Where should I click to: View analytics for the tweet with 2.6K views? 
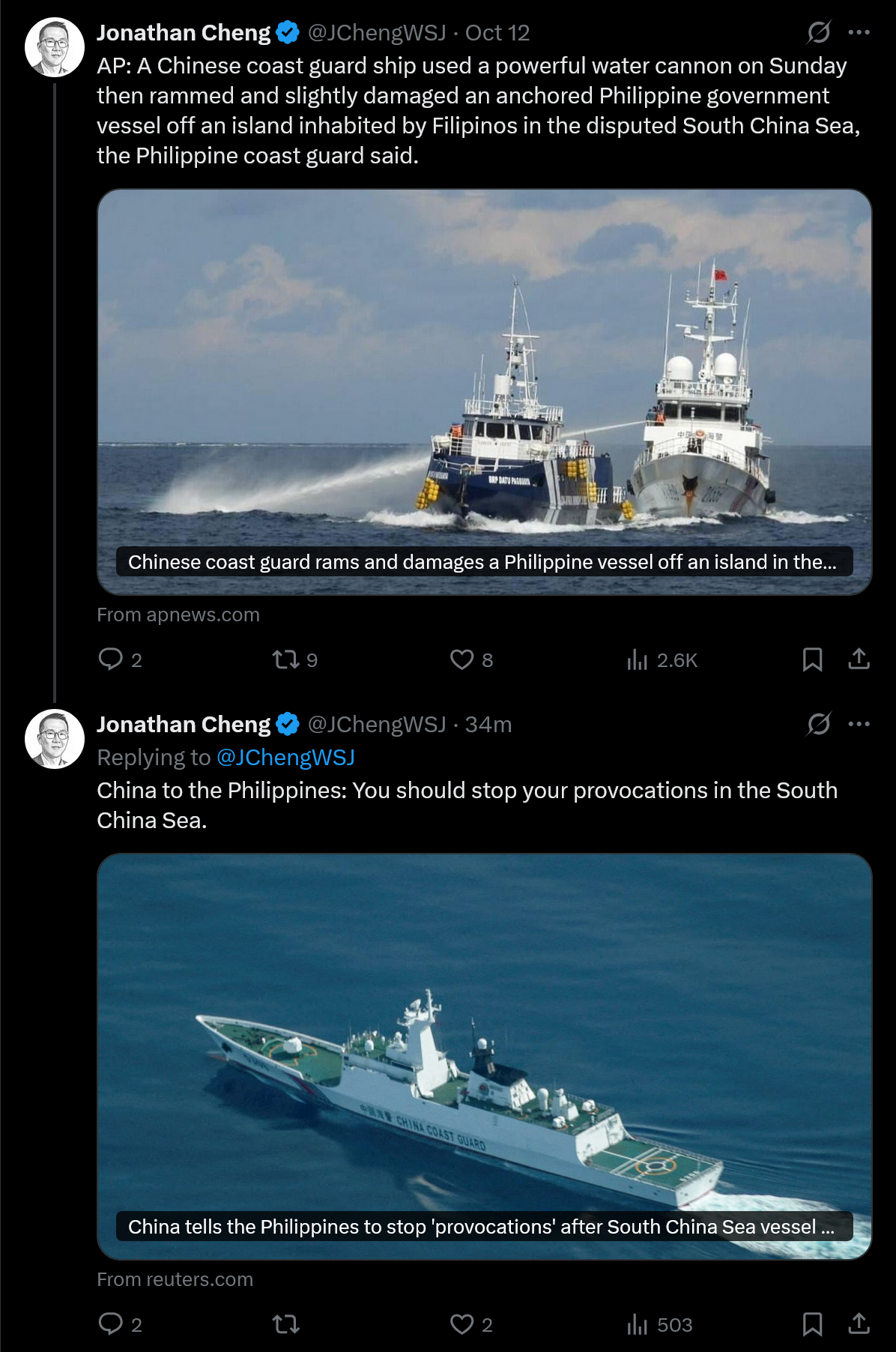638,660
